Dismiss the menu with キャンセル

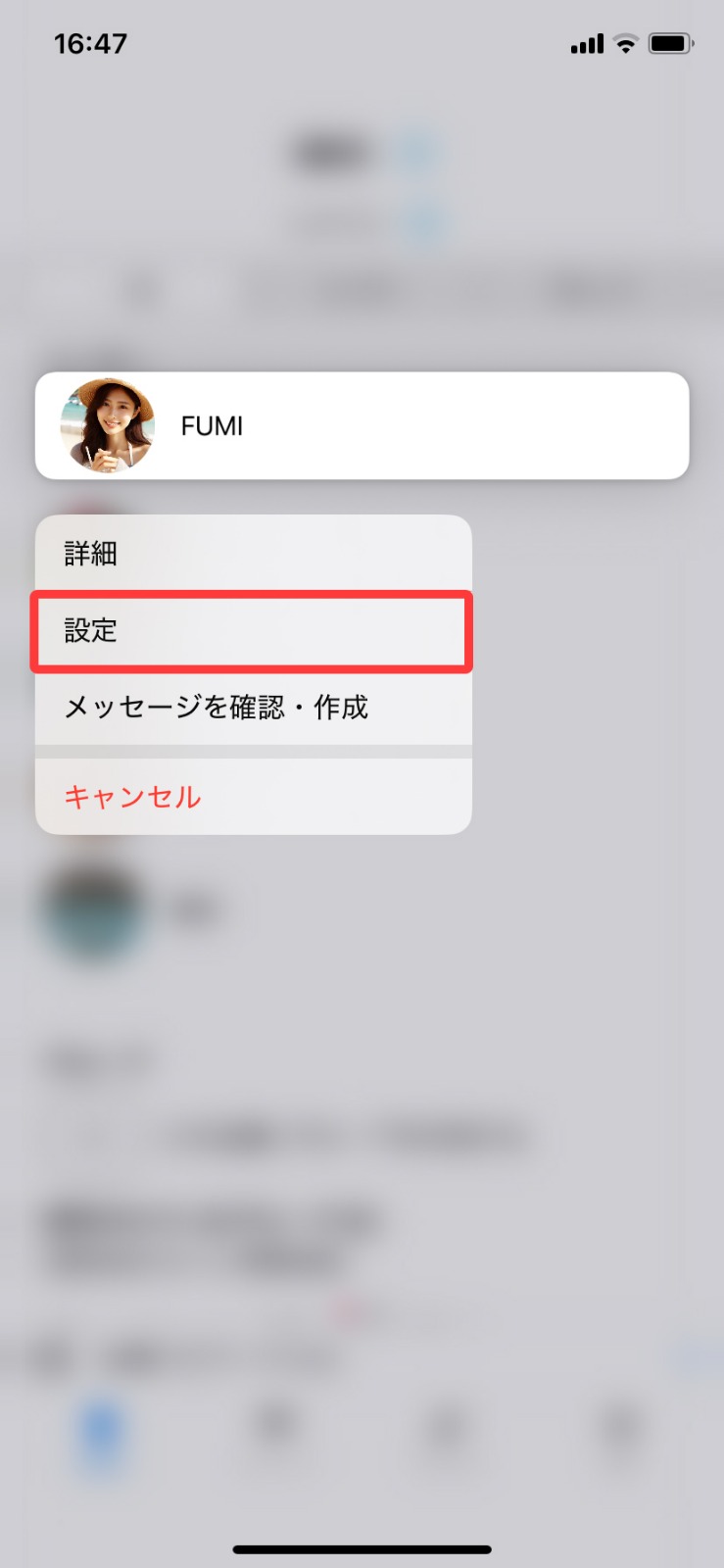click(253, 797)
